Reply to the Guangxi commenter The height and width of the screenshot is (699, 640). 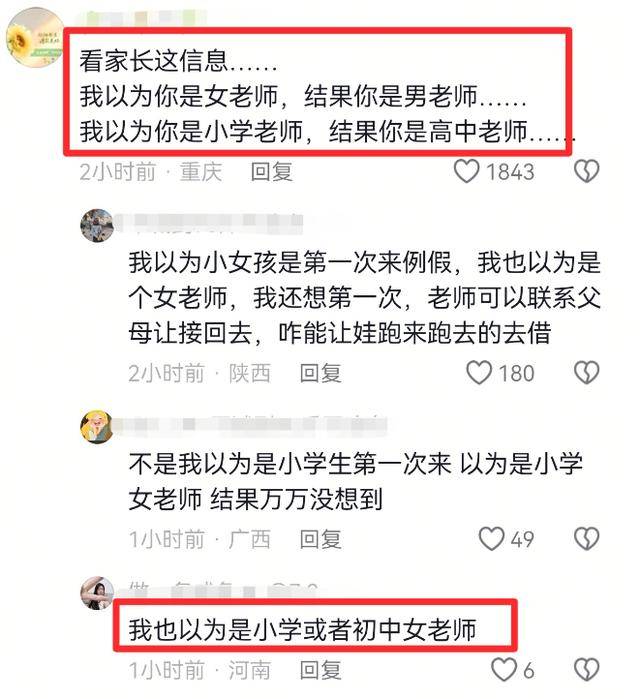click(321, 539)
